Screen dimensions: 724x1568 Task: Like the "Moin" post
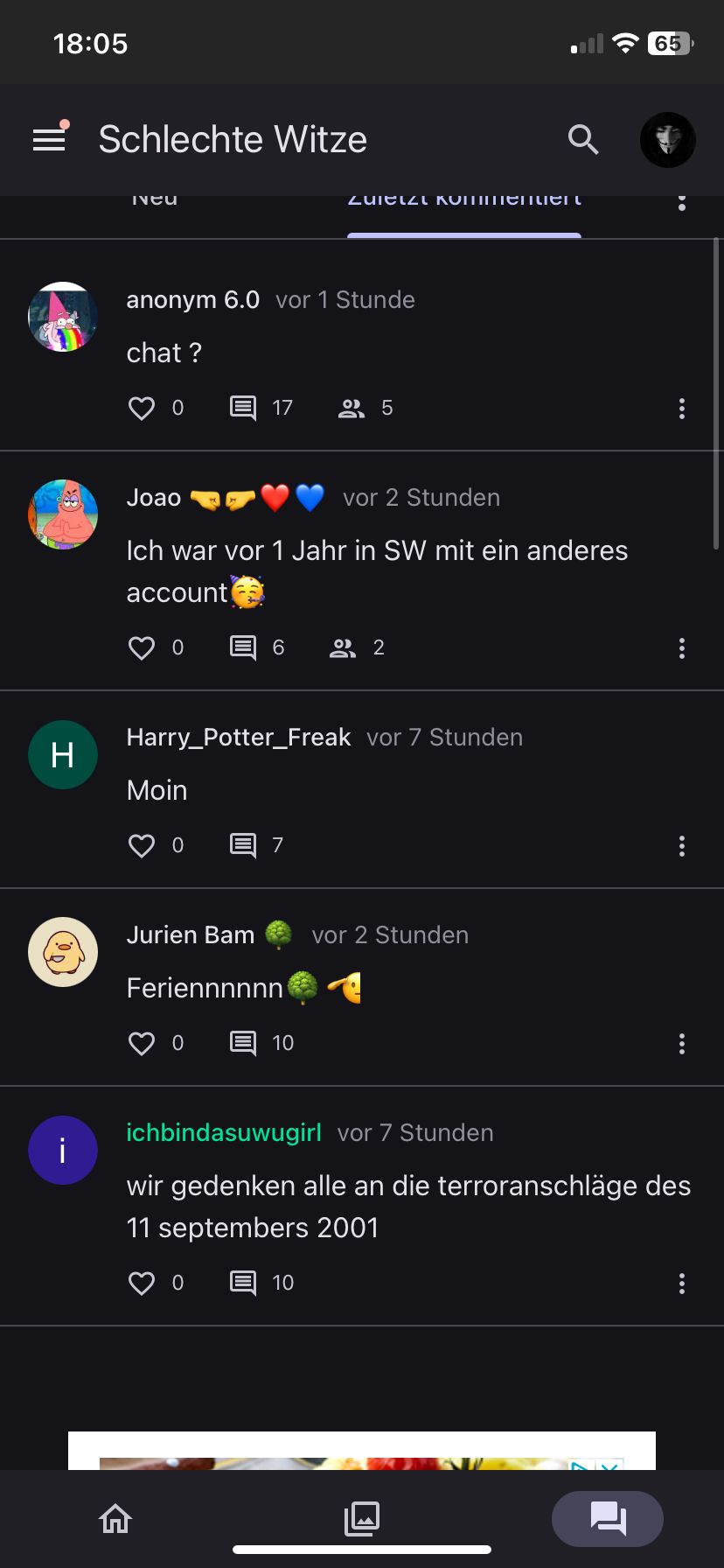pos(142,845)
